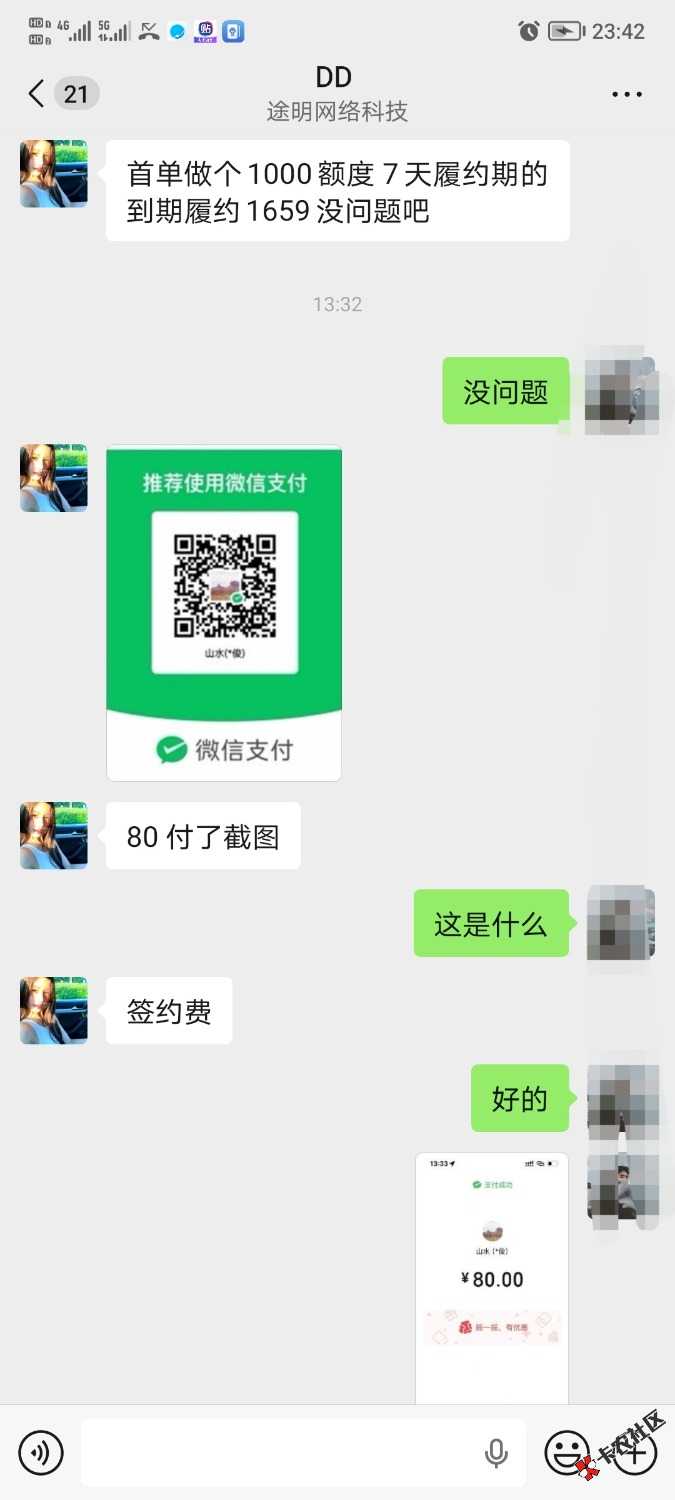
Task: View the ¥80.00 payment screenshot
Action: coord(492,1278)
